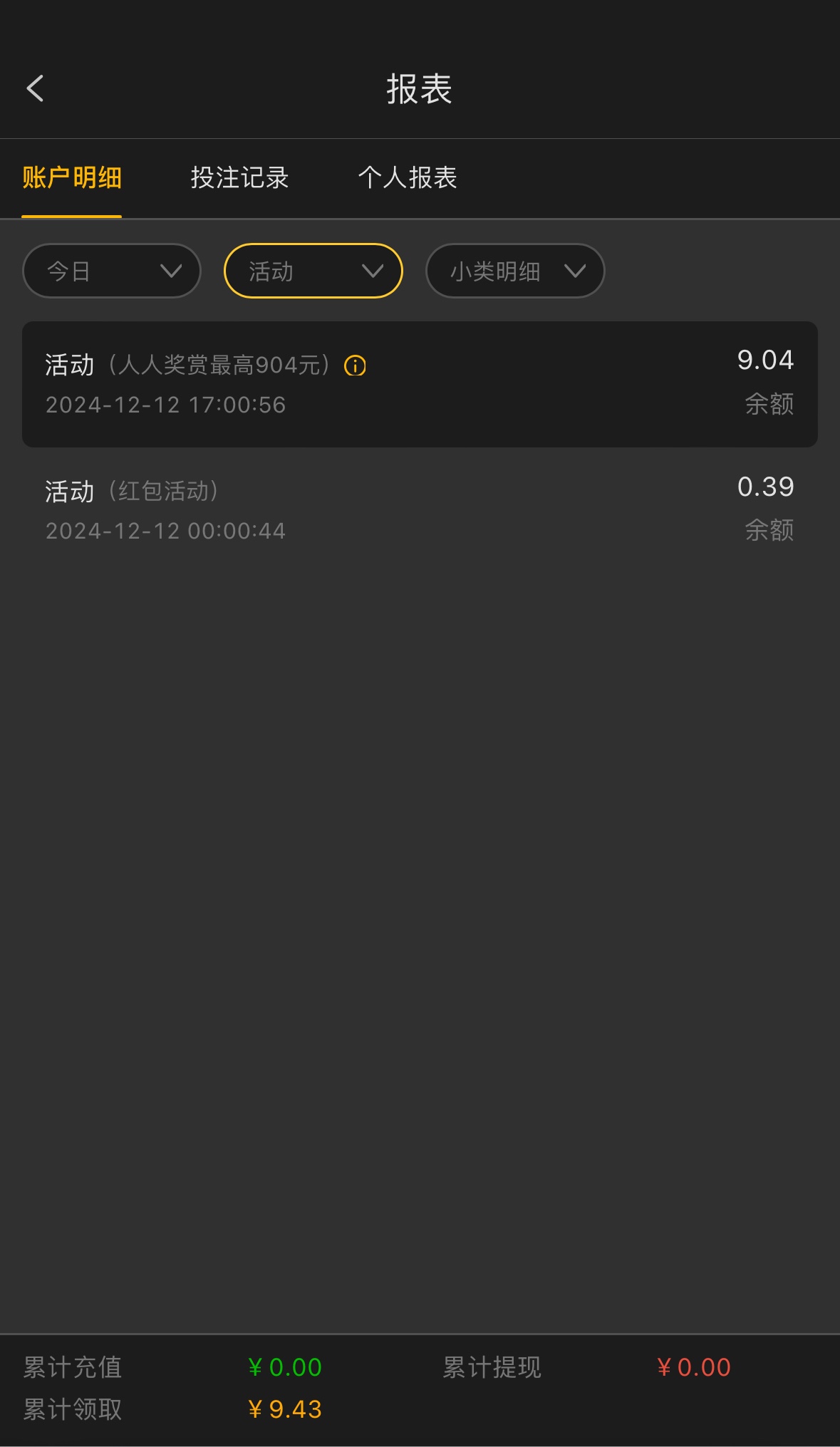This screenshot has width=840, height=1447.
Task: Open the 小类明细 detail dropdown
Action: [514, 271]
